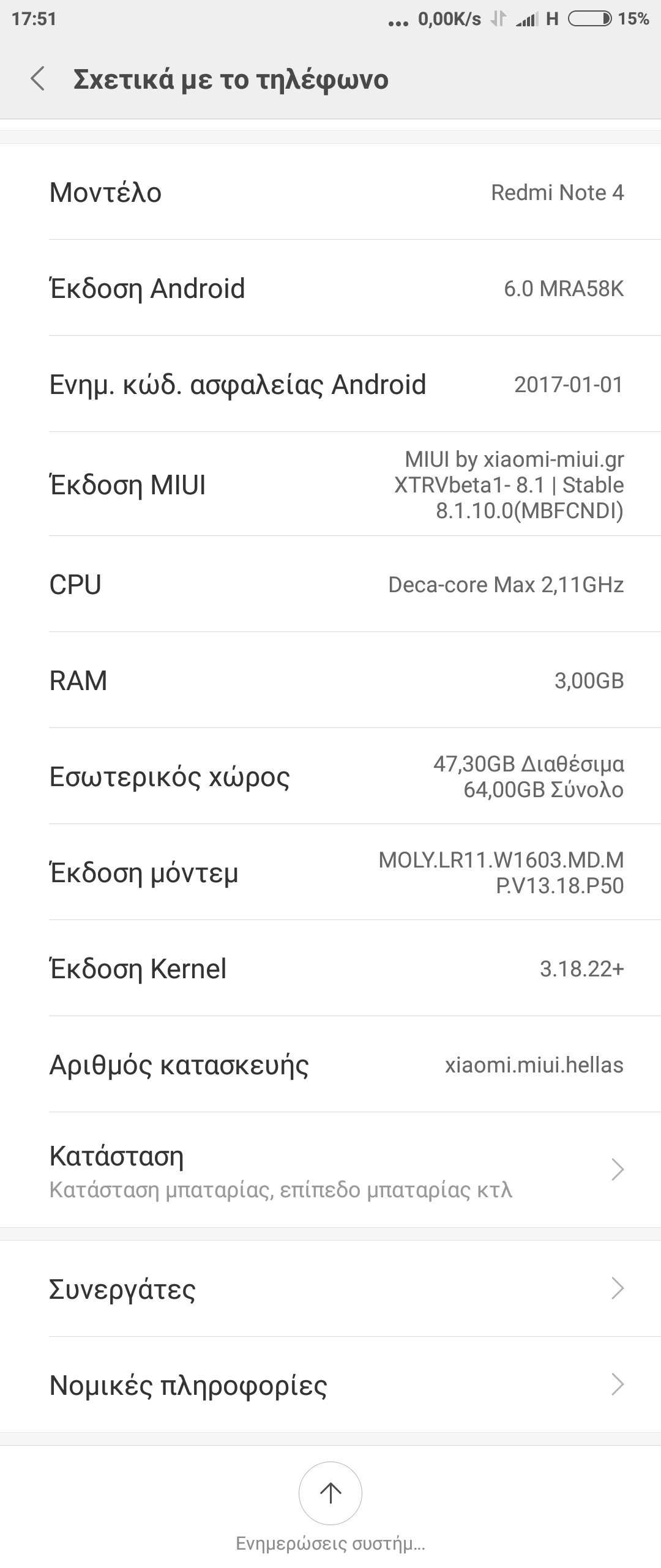The image size is (661, 1568).
Task: Open the Κατάσταση row
Action: click(330, 1170)
